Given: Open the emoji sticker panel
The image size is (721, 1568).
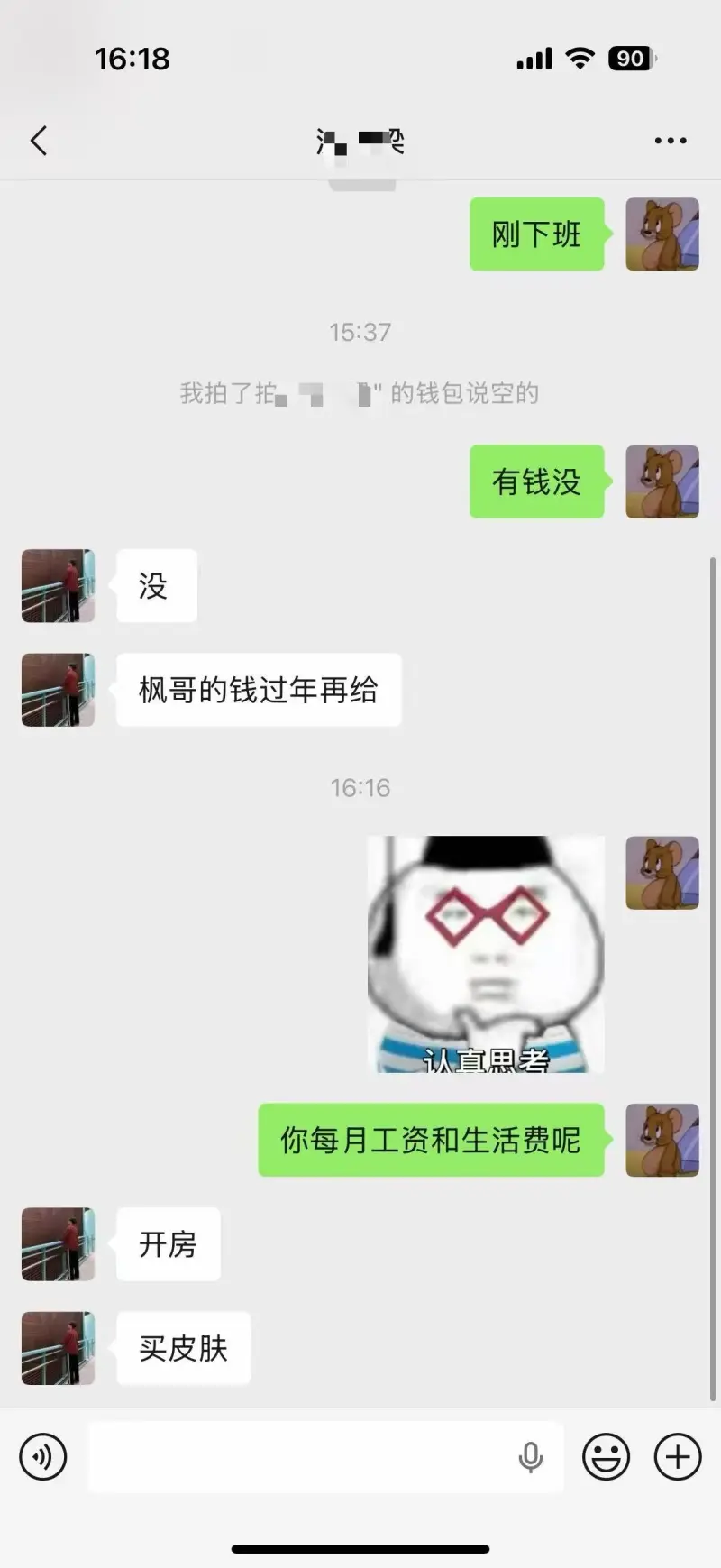Looking at the screenshot, I should [606, 1456].
